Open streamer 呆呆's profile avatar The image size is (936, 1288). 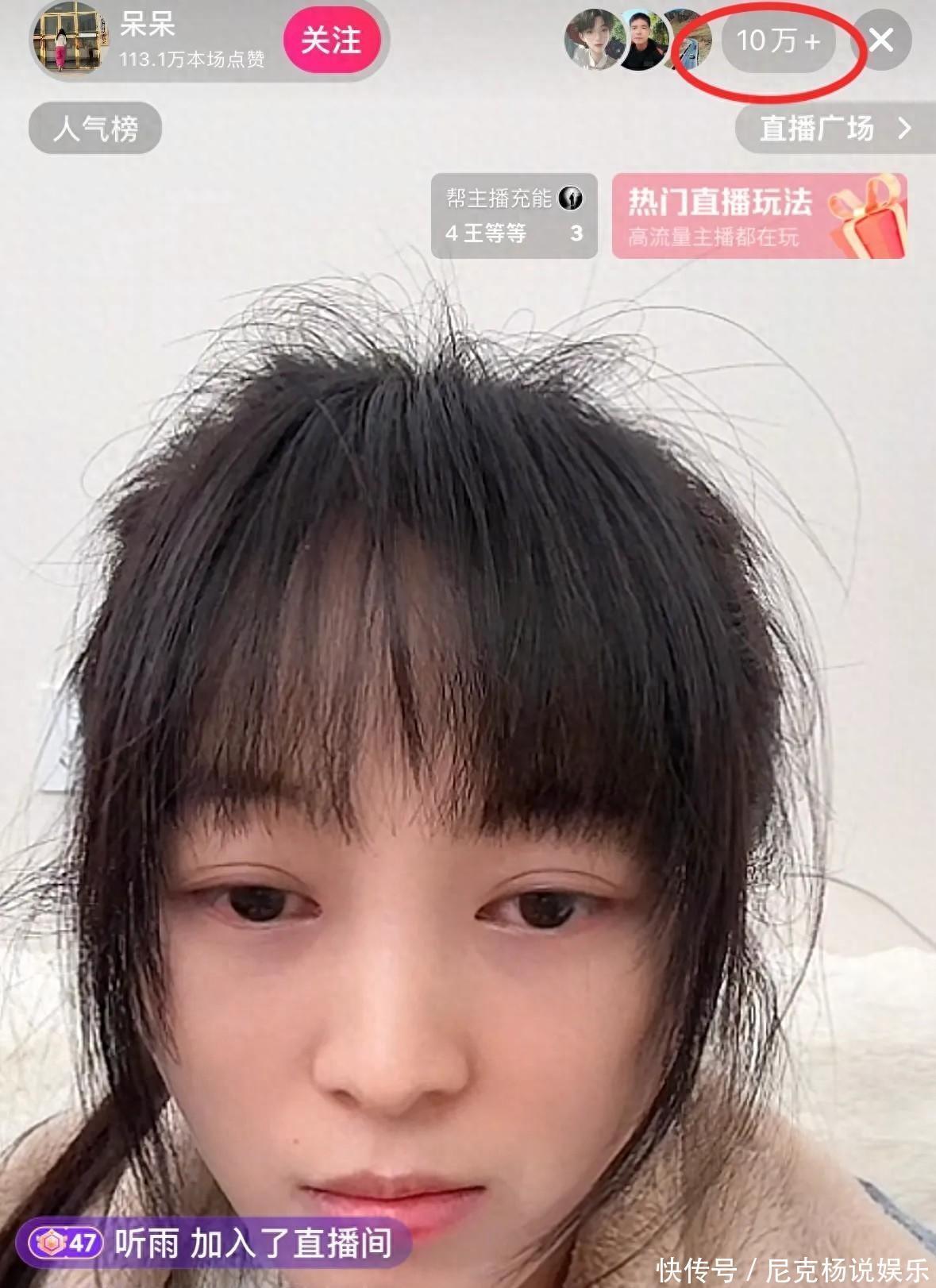click(67, 38)
